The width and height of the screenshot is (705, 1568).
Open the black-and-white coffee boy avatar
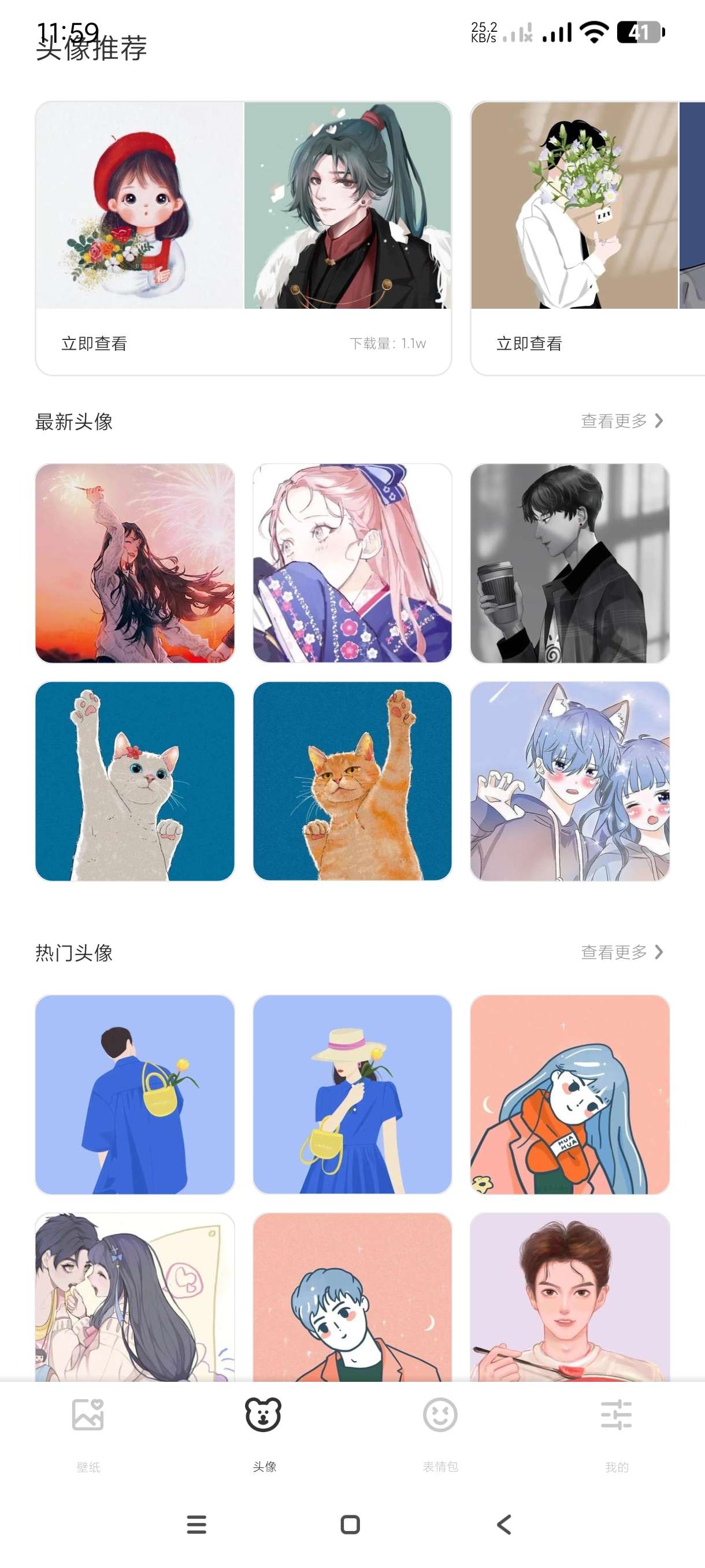[570, 563]
